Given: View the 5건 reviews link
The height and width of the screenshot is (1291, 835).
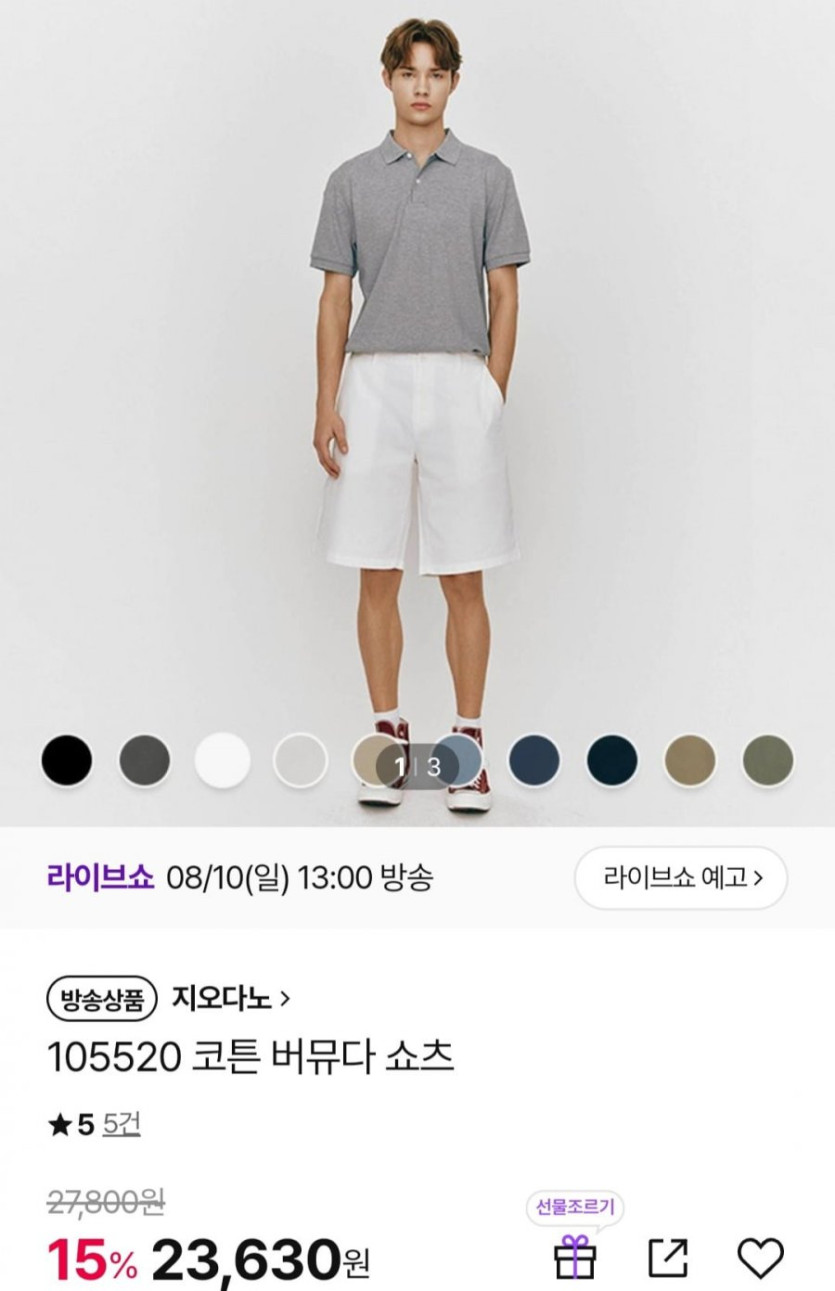Looking at the screenshot, I should (x=121, y=1124).
